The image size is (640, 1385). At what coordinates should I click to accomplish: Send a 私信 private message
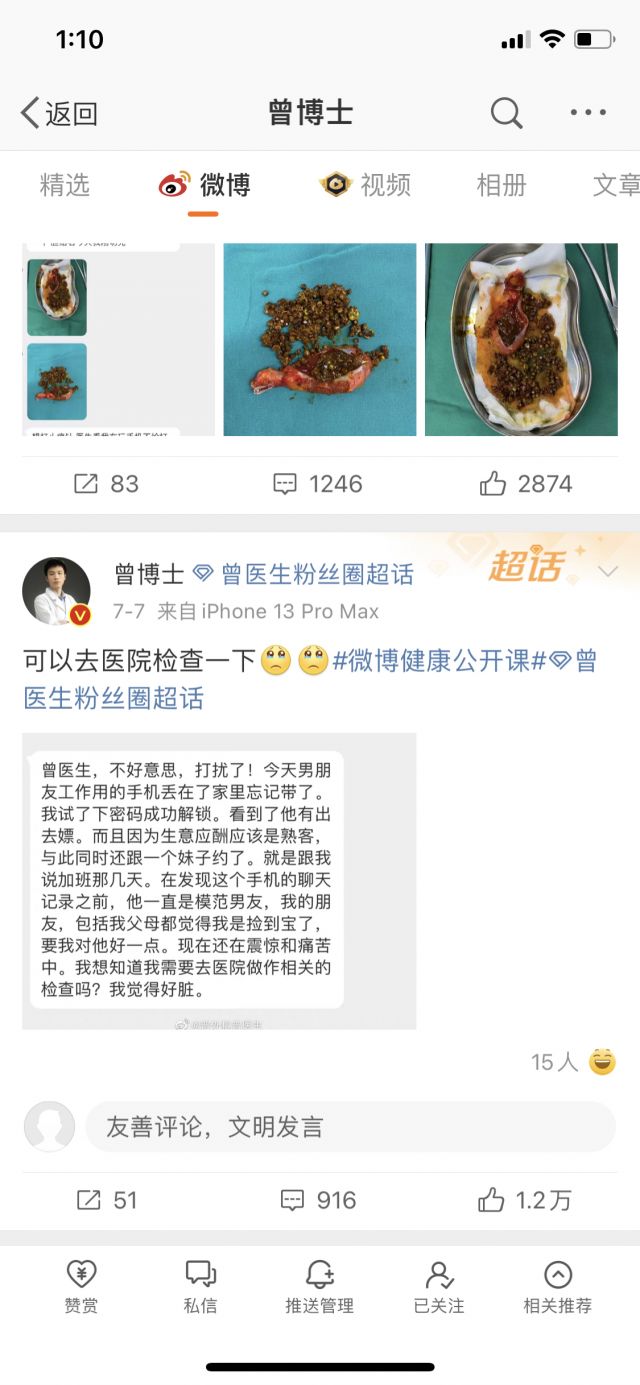click(201, 1286)
